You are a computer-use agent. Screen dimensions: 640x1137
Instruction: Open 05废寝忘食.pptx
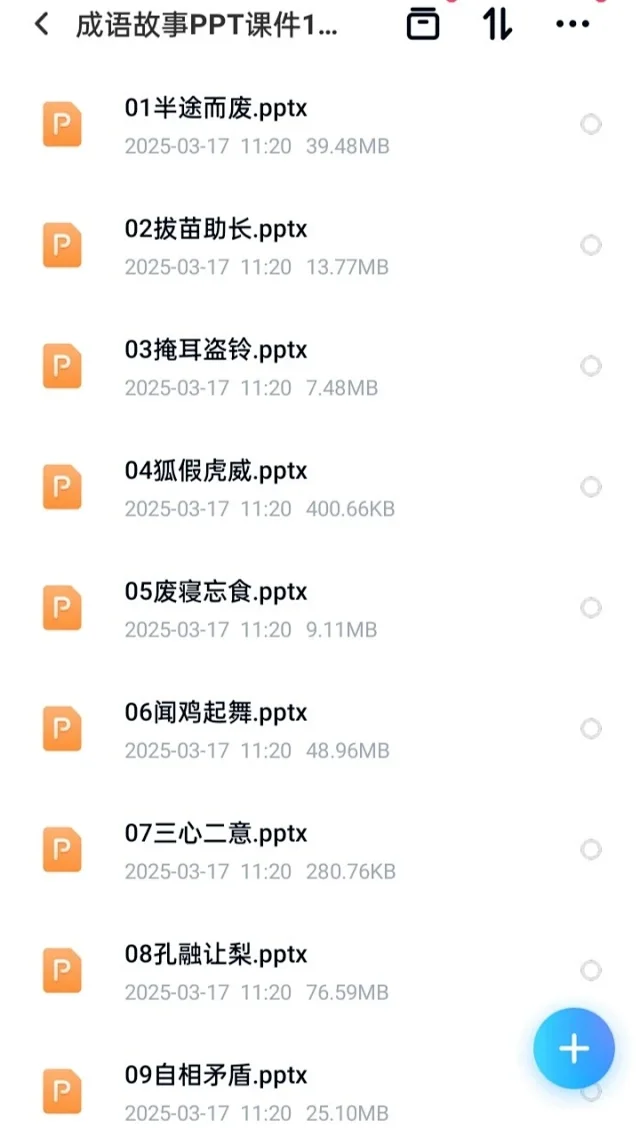click(x=216, y=592)
